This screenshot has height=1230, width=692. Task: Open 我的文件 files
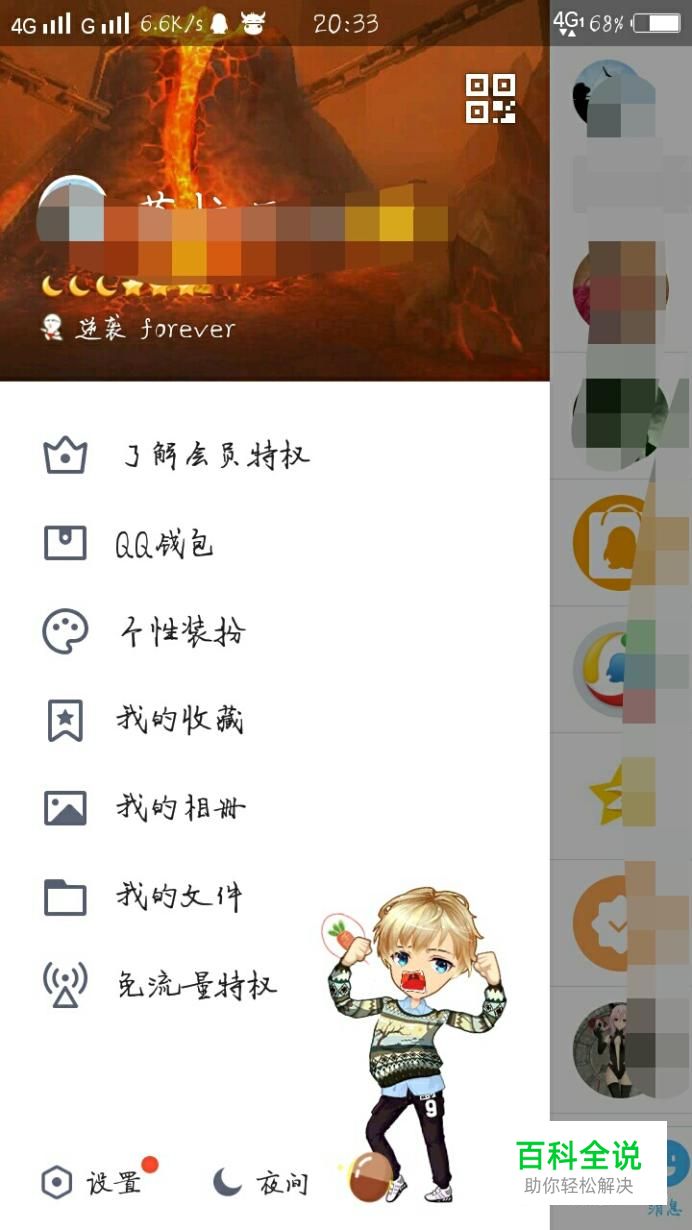coord(178,896)
